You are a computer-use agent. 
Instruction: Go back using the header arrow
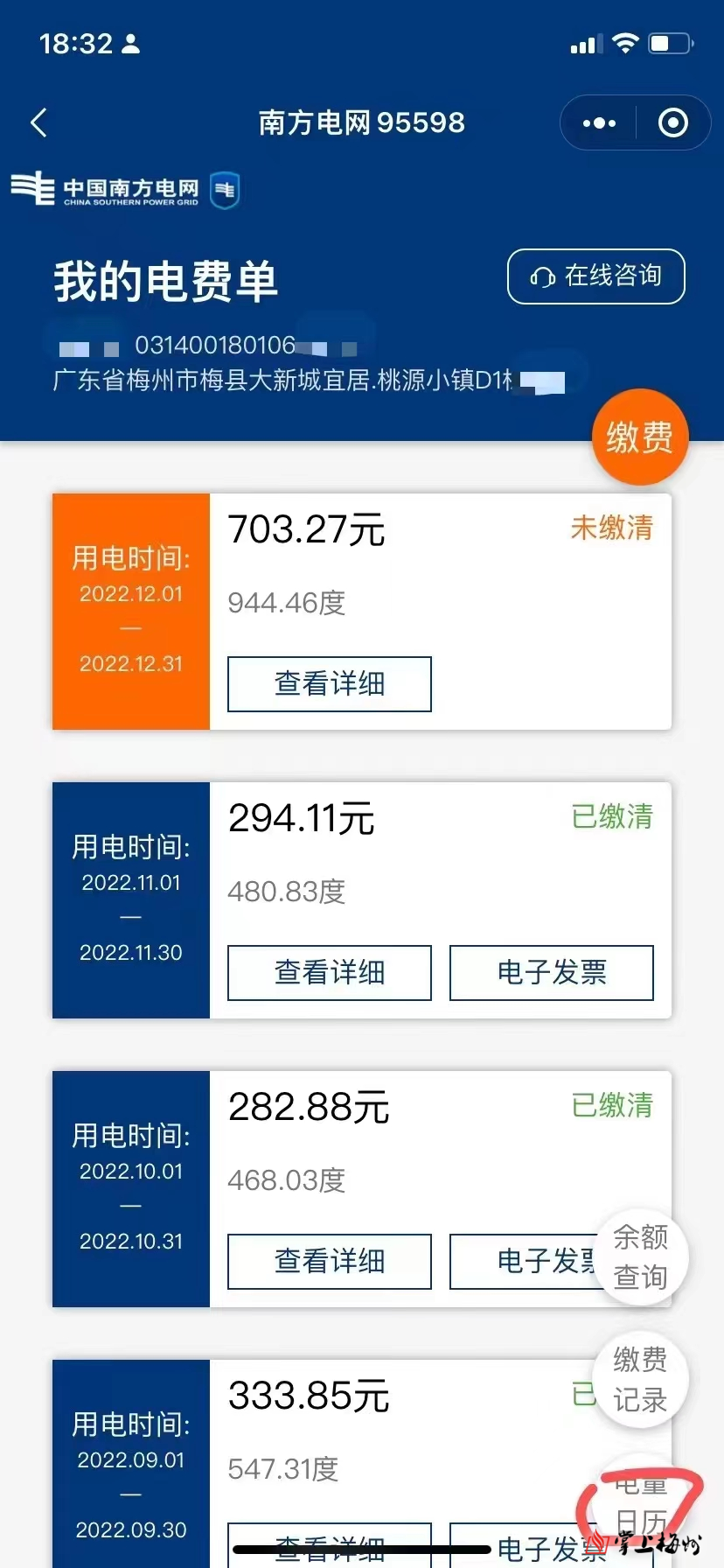tap(38, 122)
